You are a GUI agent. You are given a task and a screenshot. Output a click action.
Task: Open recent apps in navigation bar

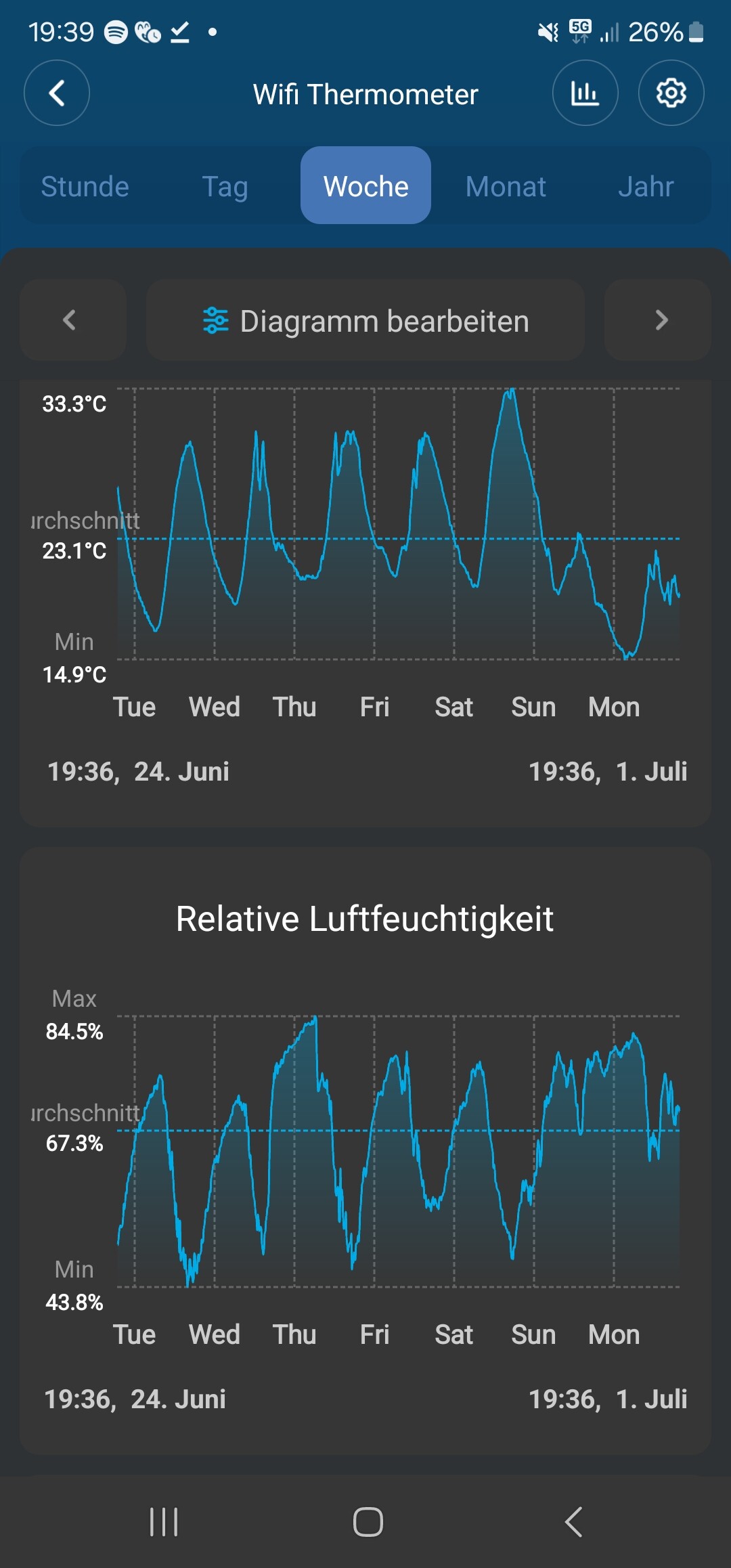tap(164, 1522)
